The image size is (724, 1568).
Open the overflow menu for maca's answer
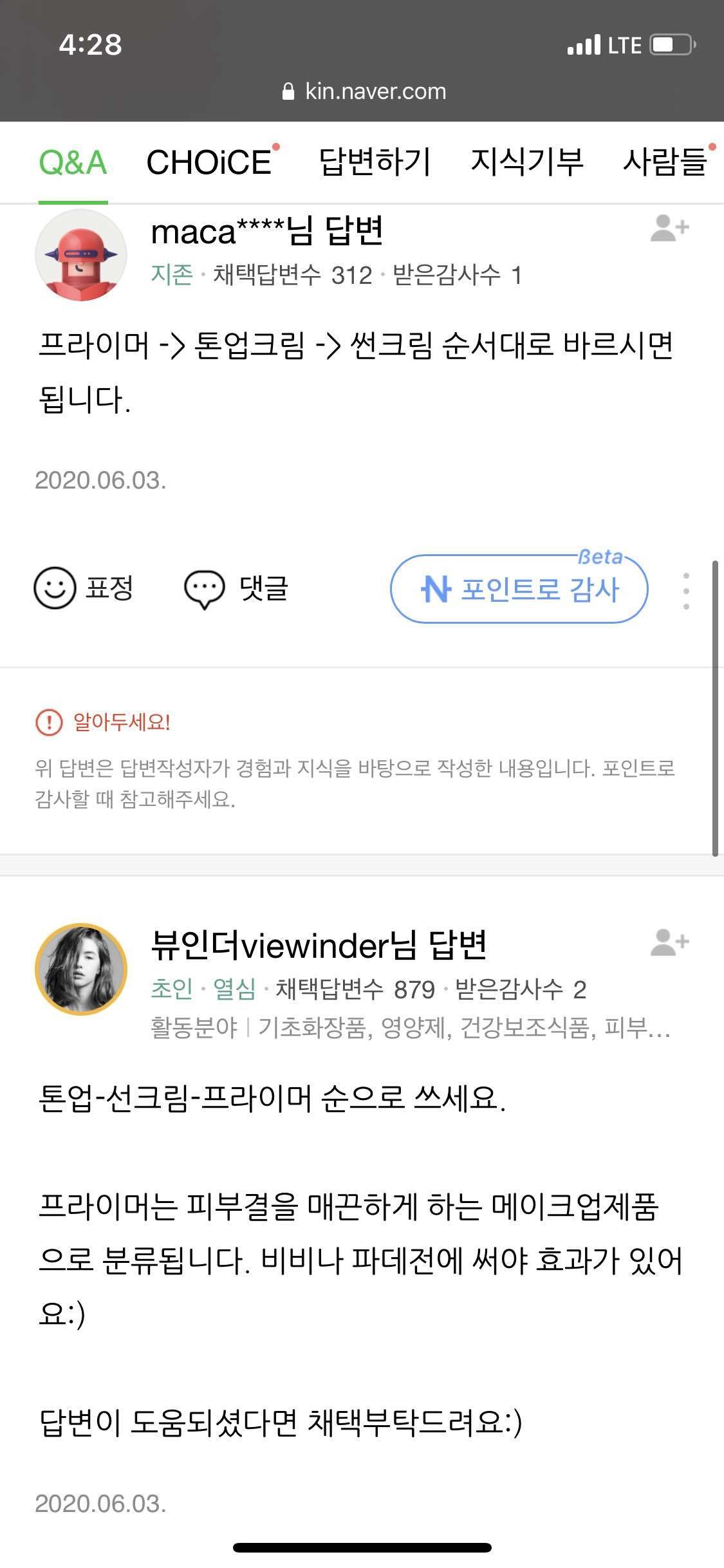(686, 591)
